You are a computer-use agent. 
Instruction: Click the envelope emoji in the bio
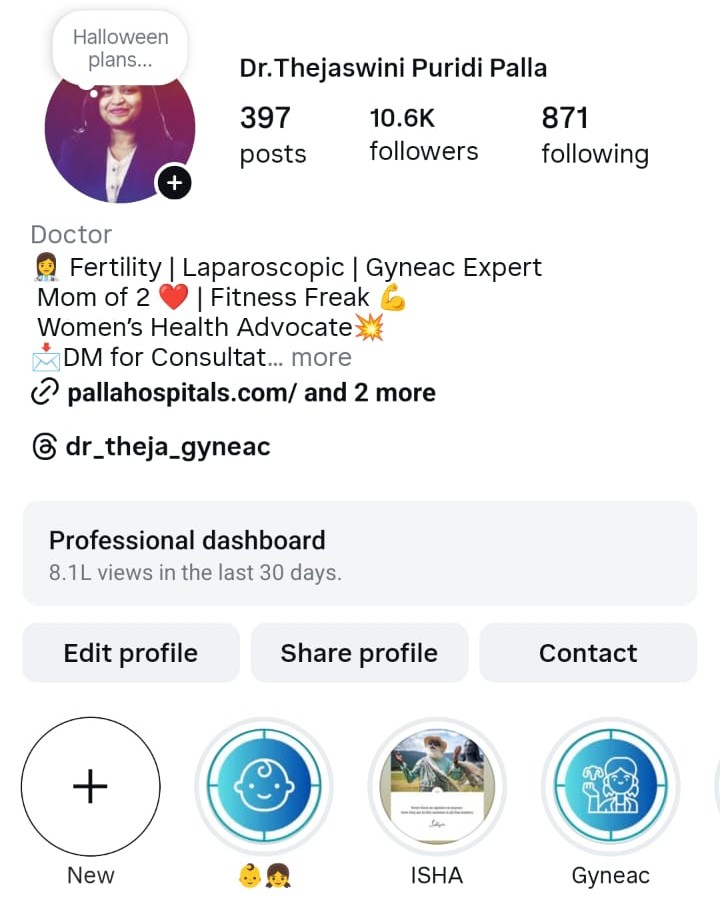(x=45, y=357)
